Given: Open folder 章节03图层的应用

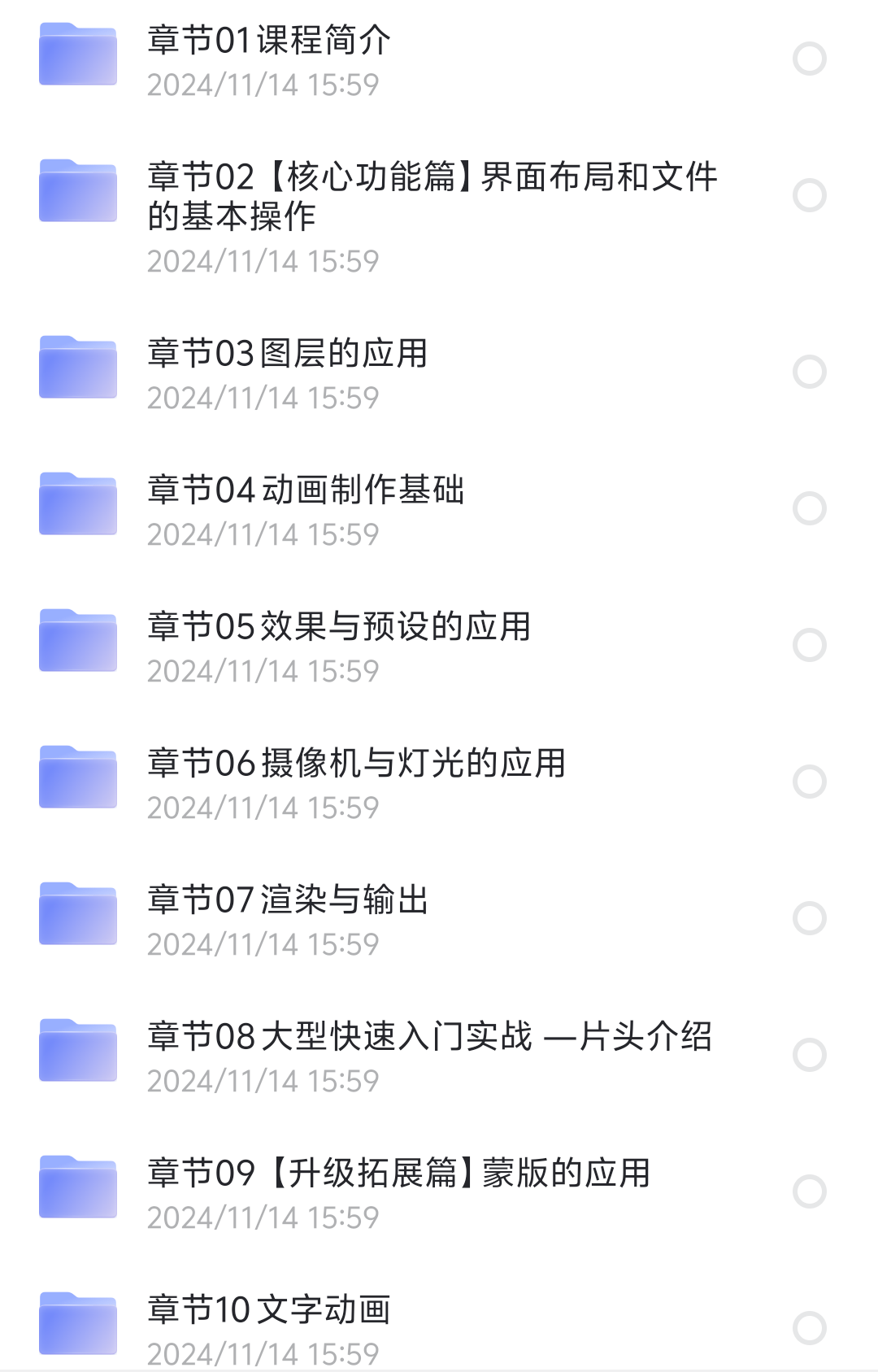Looking at the screenshot, I should 287,354.
